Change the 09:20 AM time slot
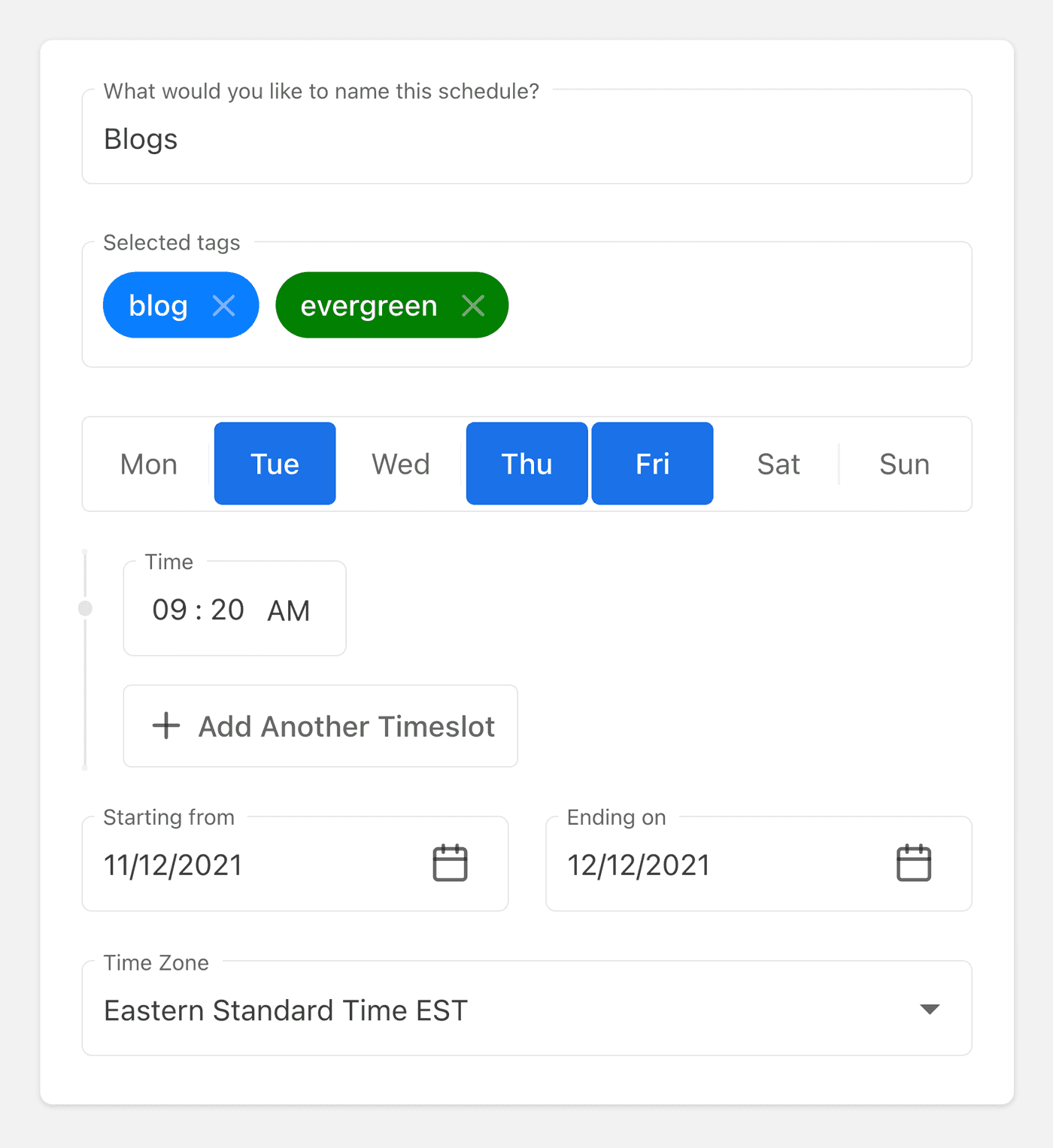The height and width of the screenshot is (1148, 1053). (232, 610)
